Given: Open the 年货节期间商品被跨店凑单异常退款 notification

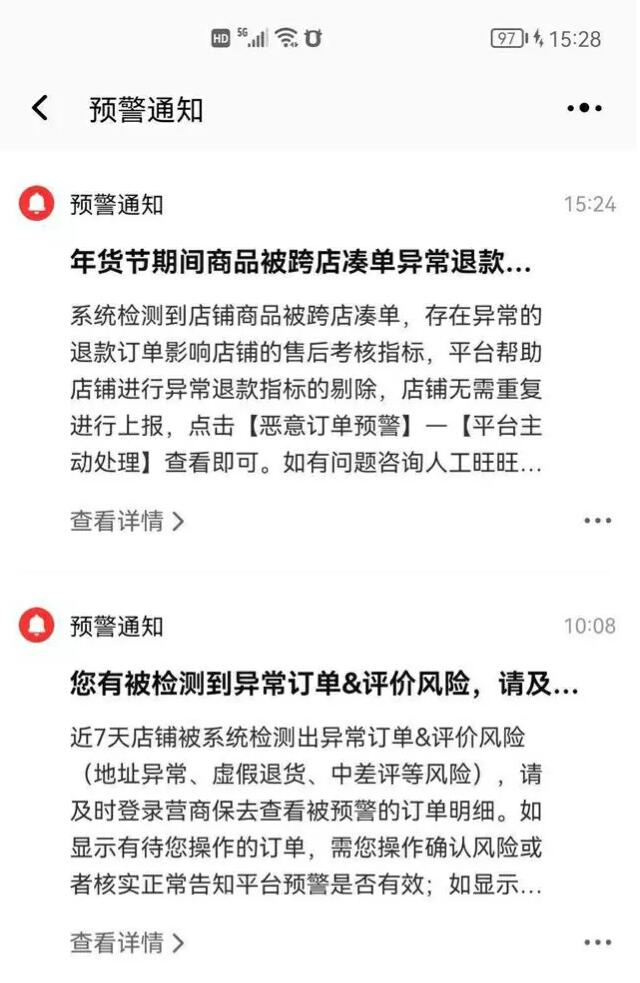Looking at the screenshot, I should coord(301,265).
